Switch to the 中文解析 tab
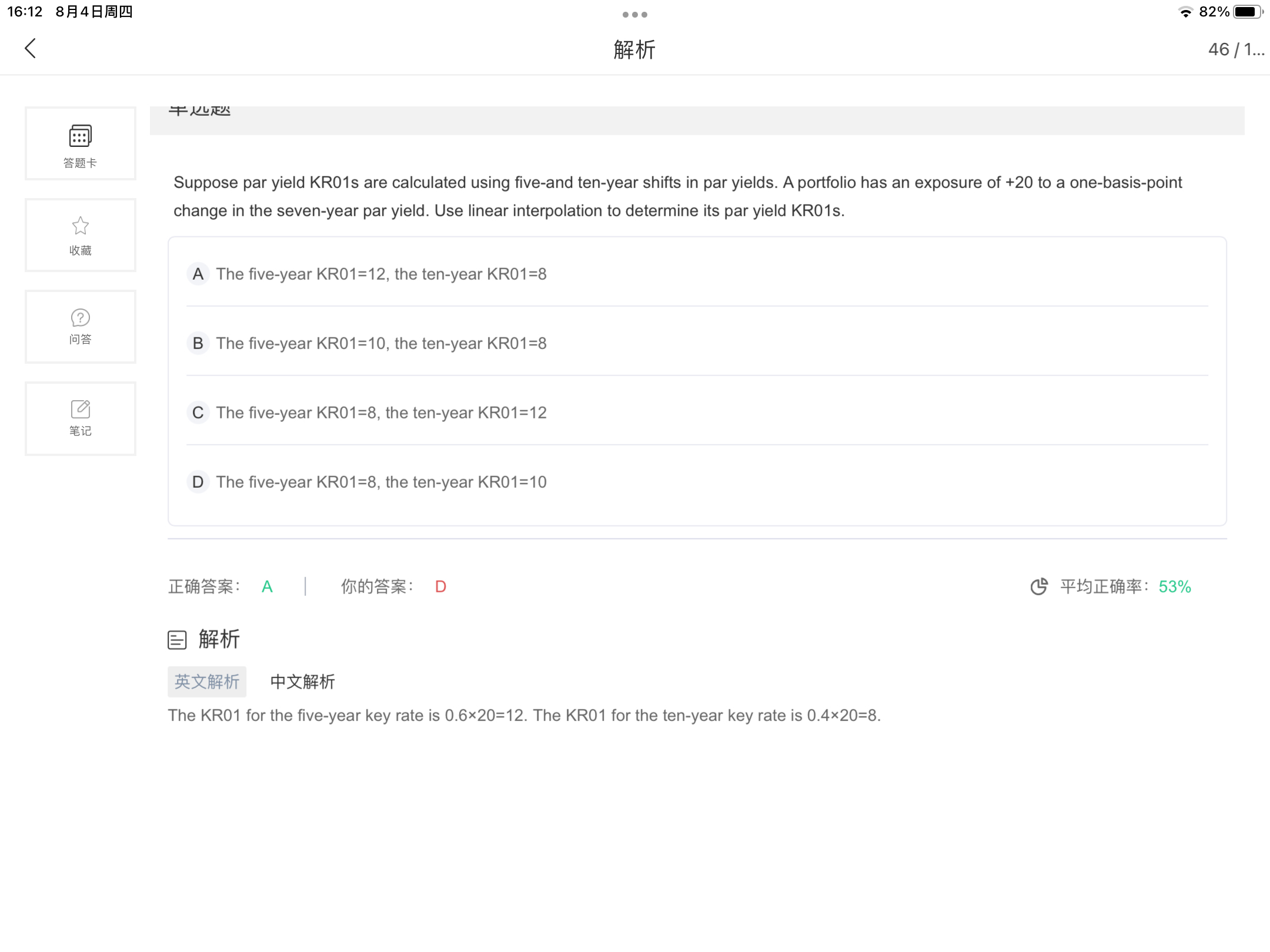 (x=302, y=682)
